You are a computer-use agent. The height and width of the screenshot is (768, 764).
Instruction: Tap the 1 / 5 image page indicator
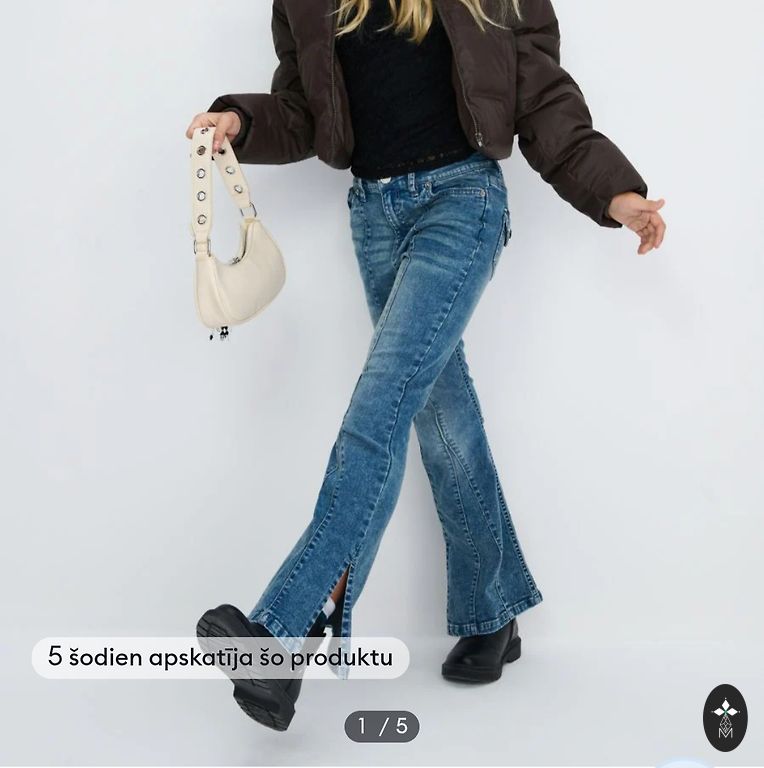point(382,726)
